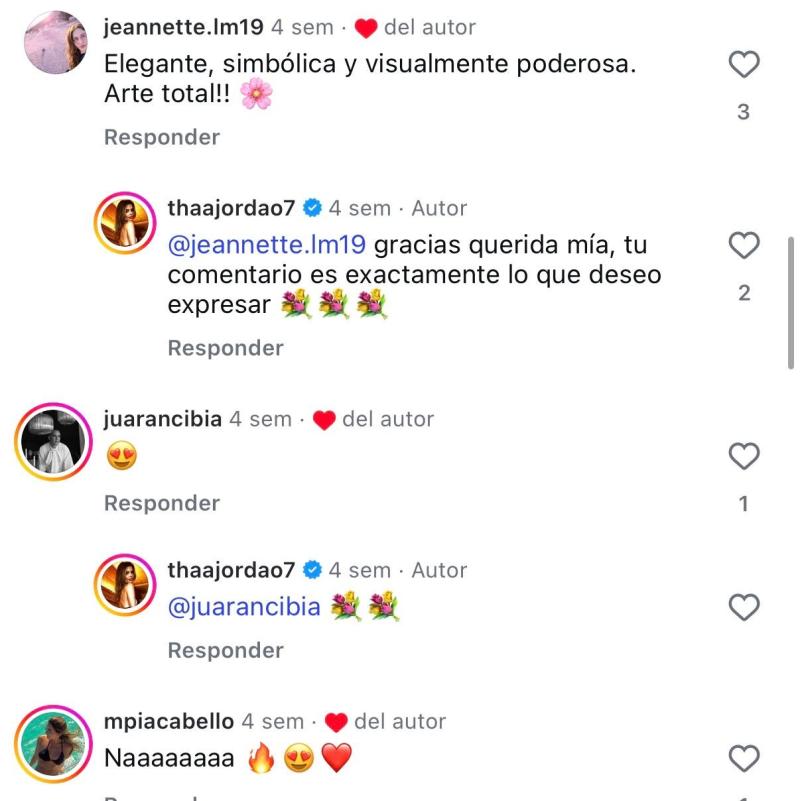Screen dimensions: 800x801
Task: Like juarancibia's comment using the heart icon
Action: pyautogui.click(x=742, y=456)
